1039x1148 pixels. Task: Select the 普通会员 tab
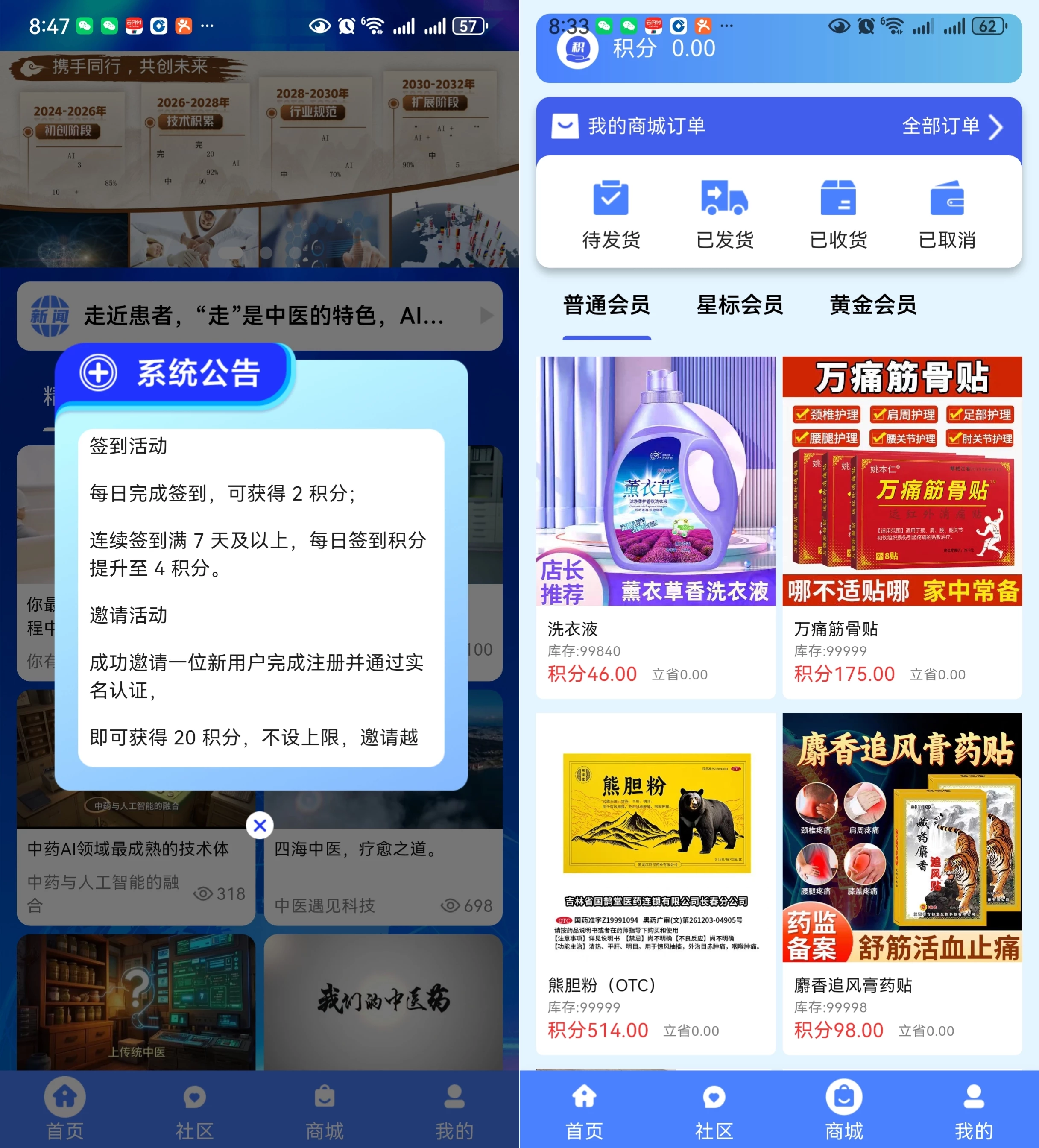[606, 305]
